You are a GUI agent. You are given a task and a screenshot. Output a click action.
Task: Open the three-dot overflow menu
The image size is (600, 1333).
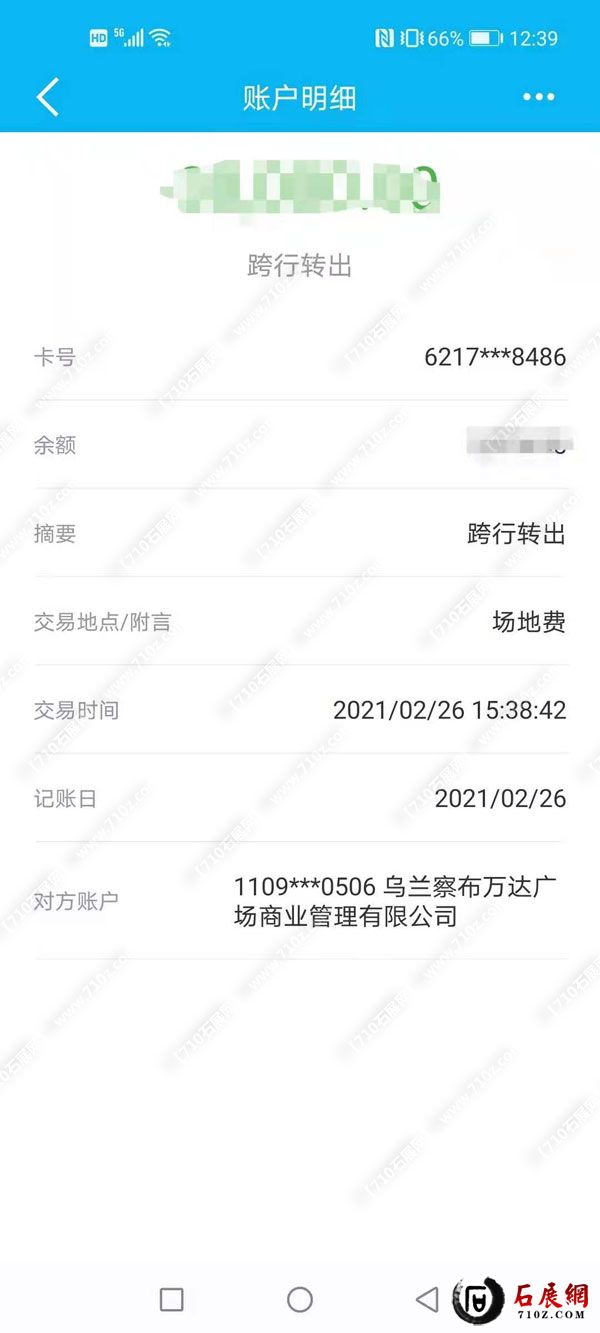(x=538, y=97)
